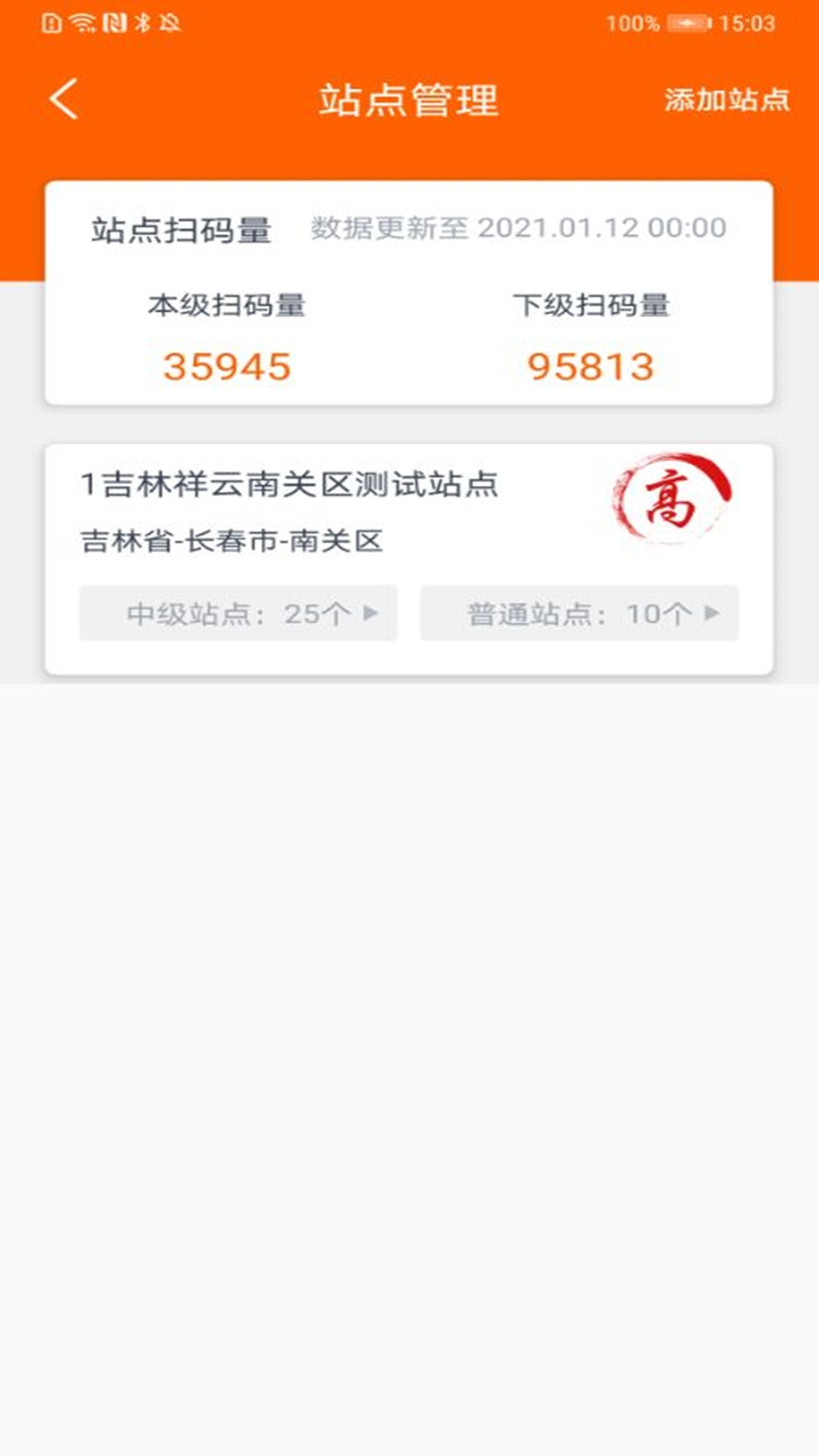The width and height of the screenshot is (819, 1456).
Task: Expand the 中级站点 list with its arrow
Action: tap(372, 614)
